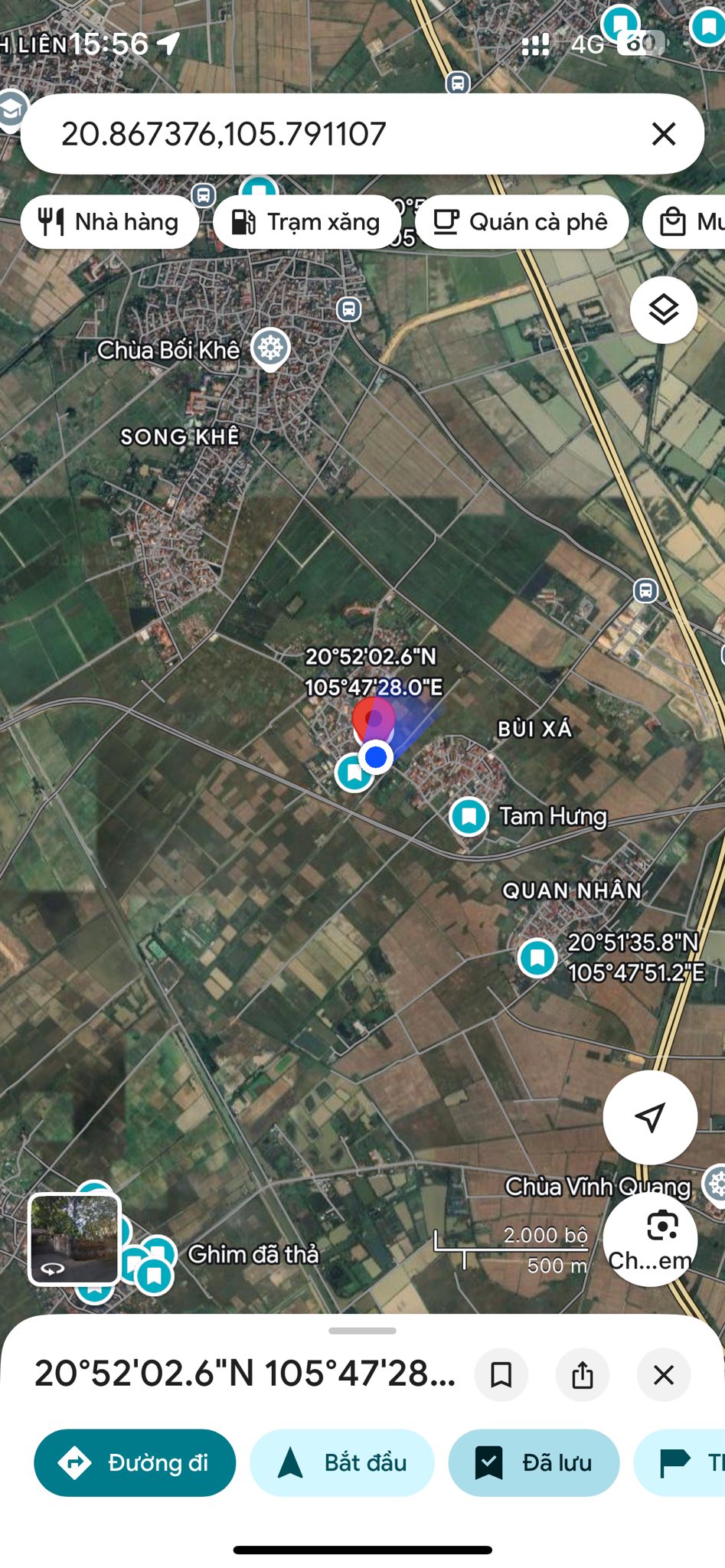Viewport: 725px width, 1568px height.
Task: Select the Nhà hàng filter chip
Action: coord(109,222)
